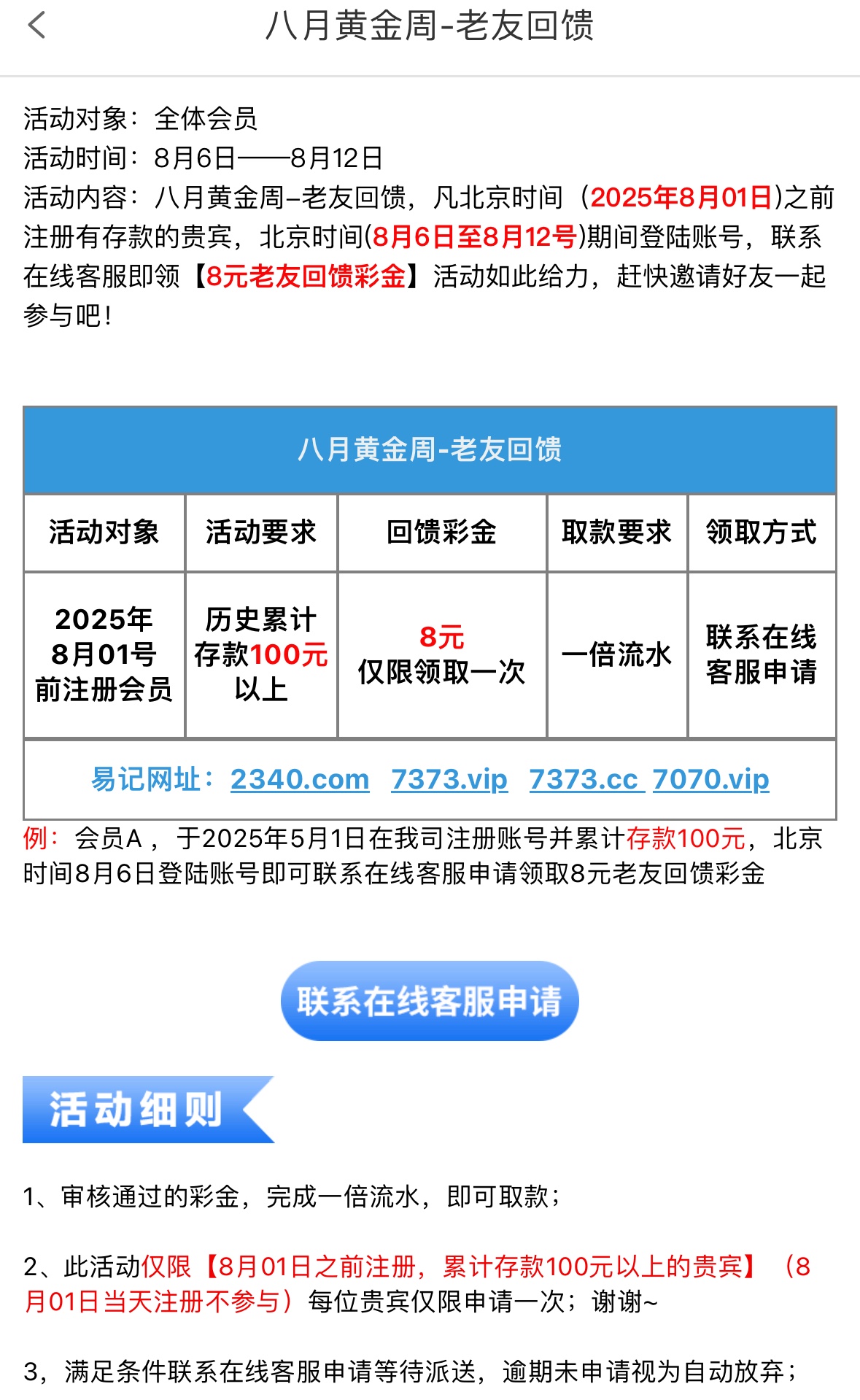Screen dimensions: 860x1400
Task: Go back using the top-left arrow
Action: [x=36, y=26]
